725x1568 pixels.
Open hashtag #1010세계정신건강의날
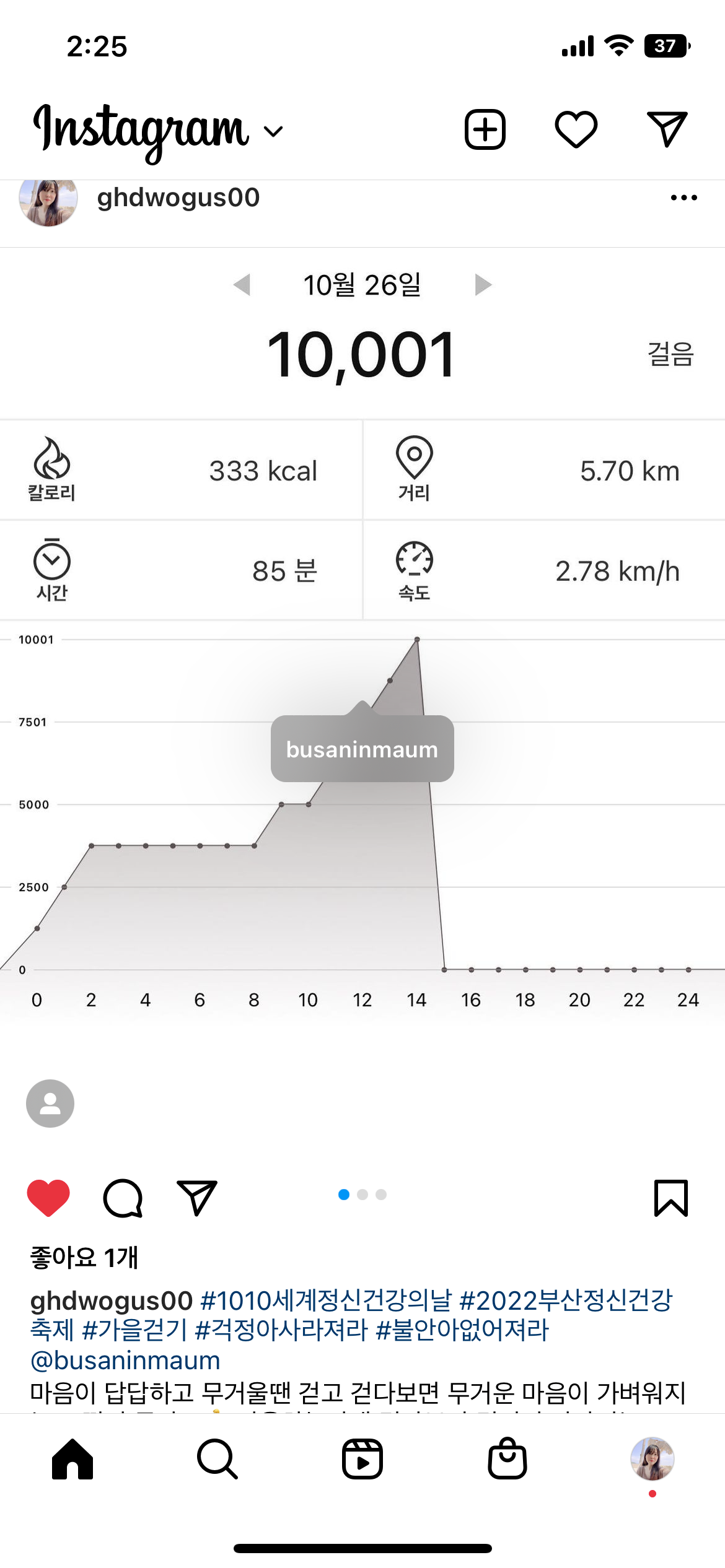click(x=326, y=1300)
